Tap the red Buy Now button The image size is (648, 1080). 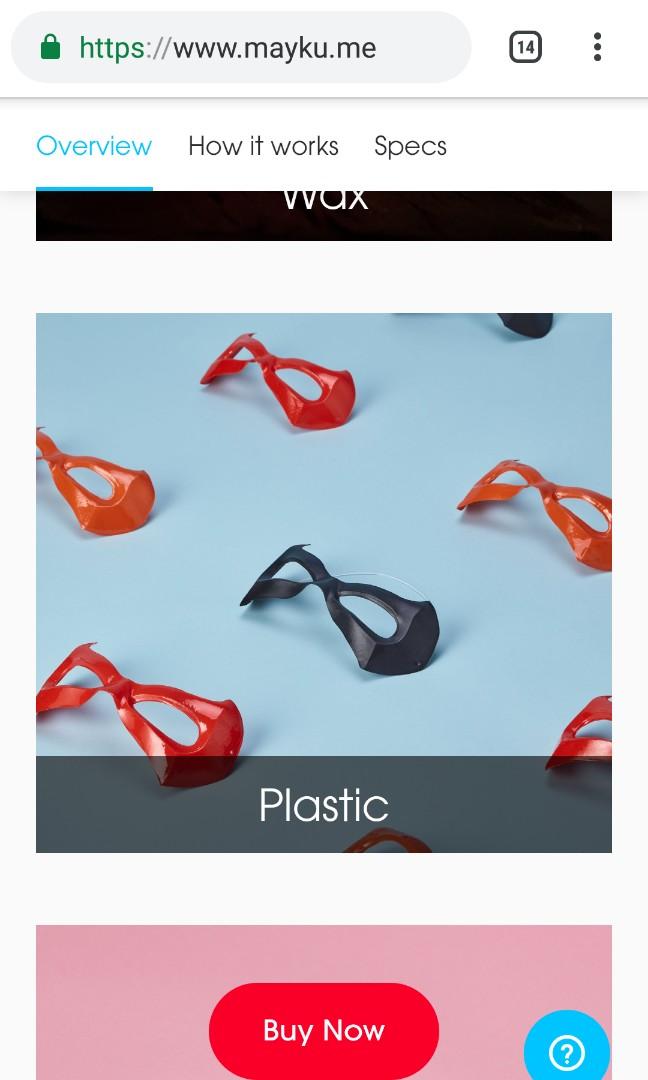324,1030
